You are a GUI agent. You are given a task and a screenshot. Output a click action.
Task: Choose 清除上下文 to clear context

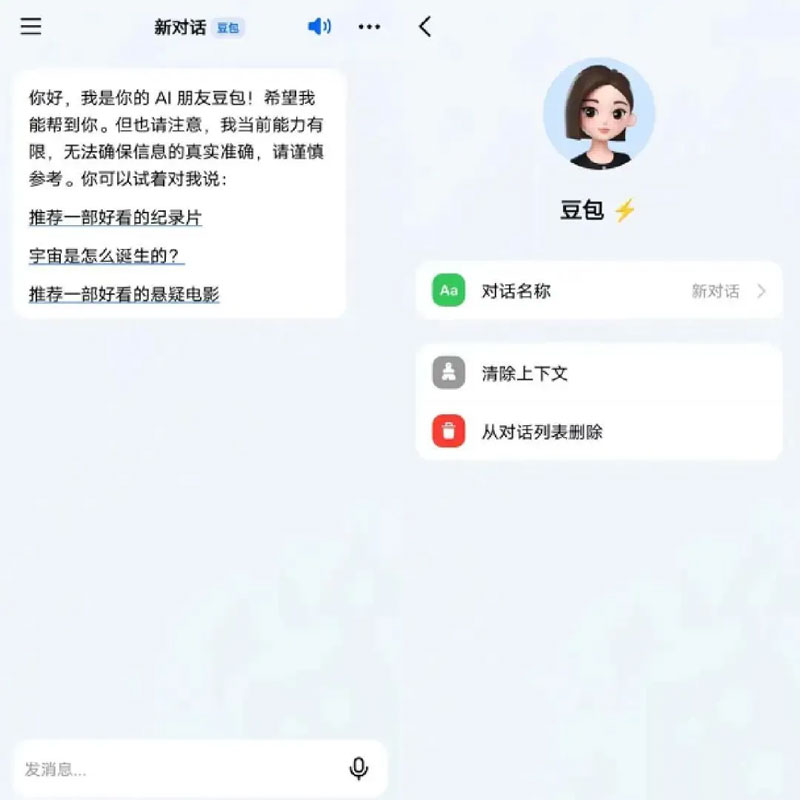pos(598,373)
